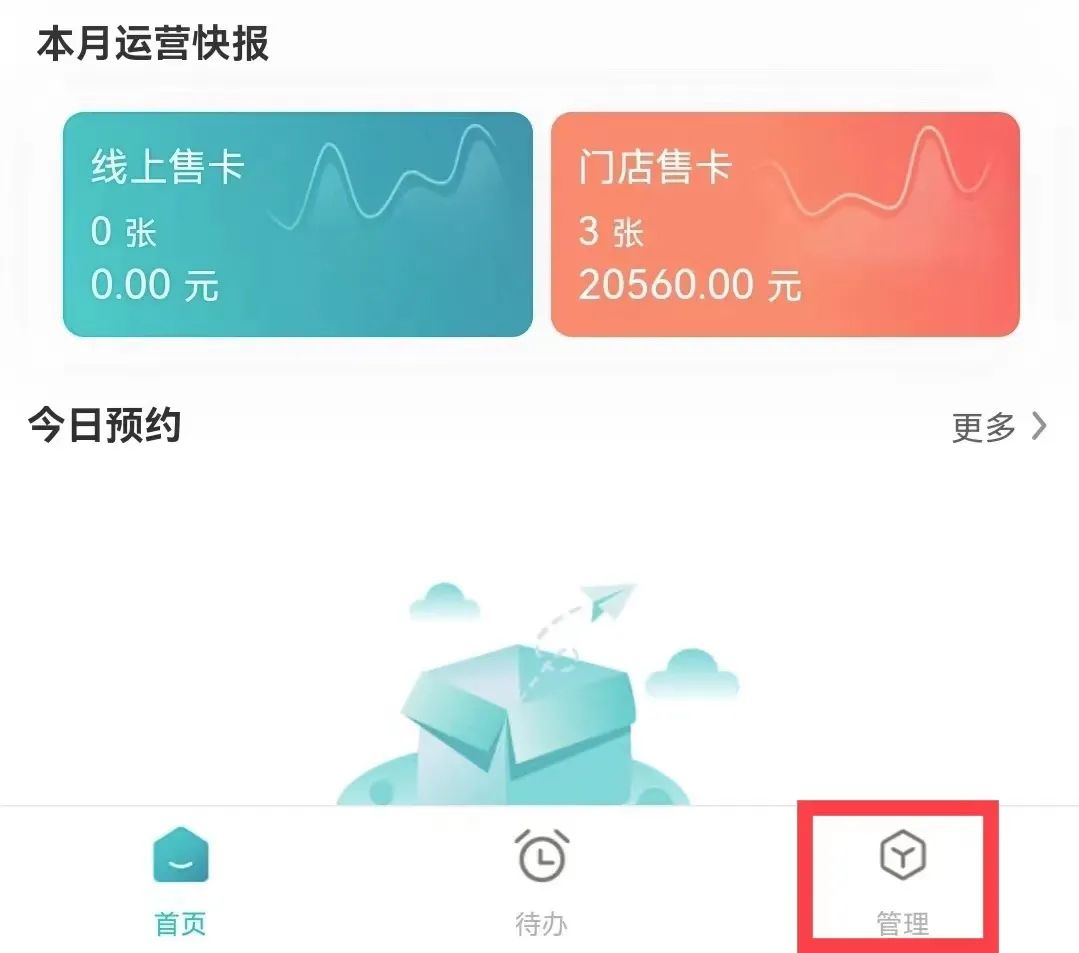View 更多 of today's appointments
The width and height of the screenshot is (1079, 953).
998,428
